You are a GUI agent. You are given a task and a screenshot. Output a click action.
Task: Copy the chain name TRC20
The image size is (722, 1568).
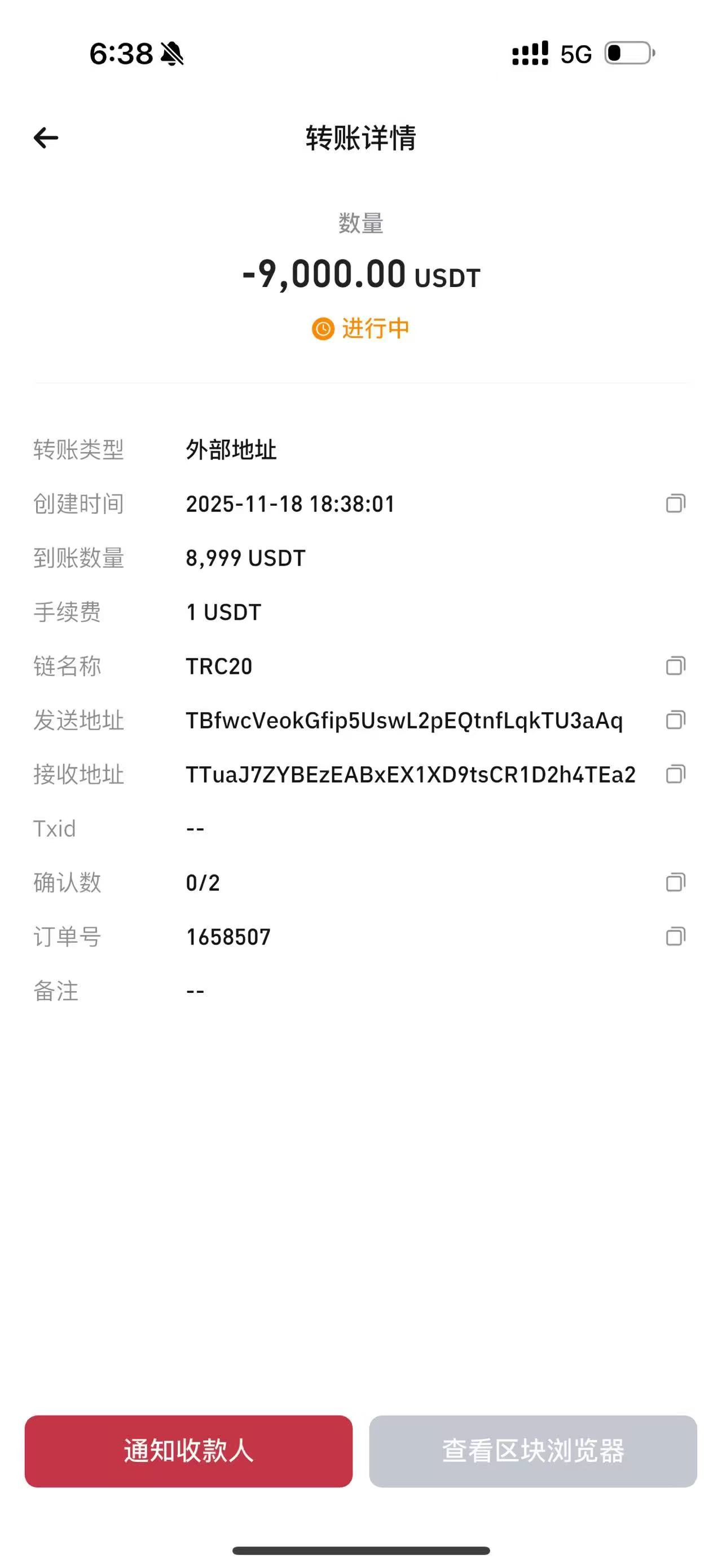675,665
